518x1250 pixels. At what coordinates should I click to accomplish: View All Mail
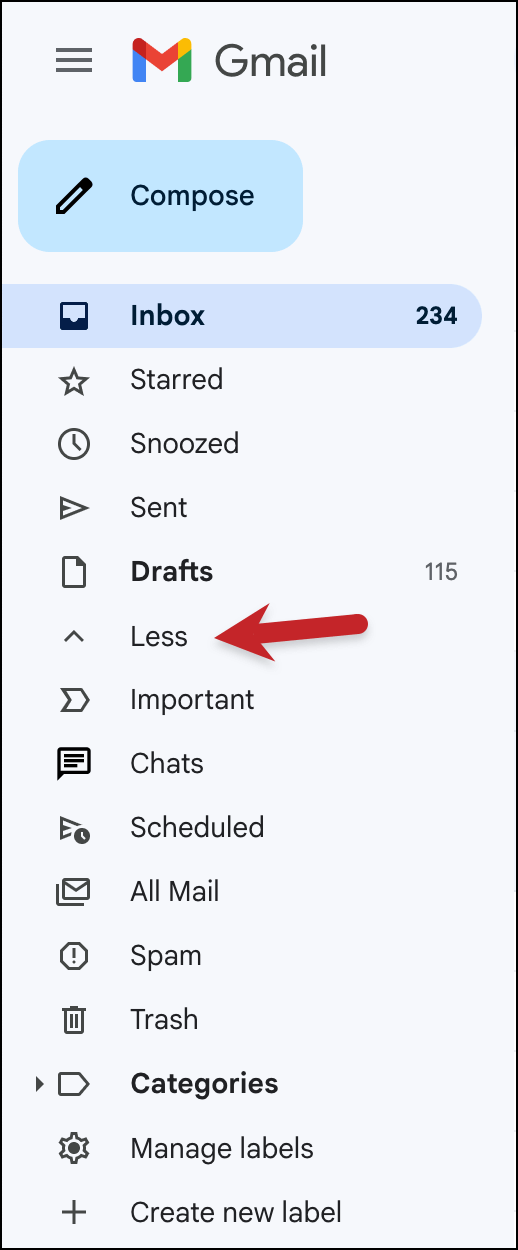[x=241, y=892]
